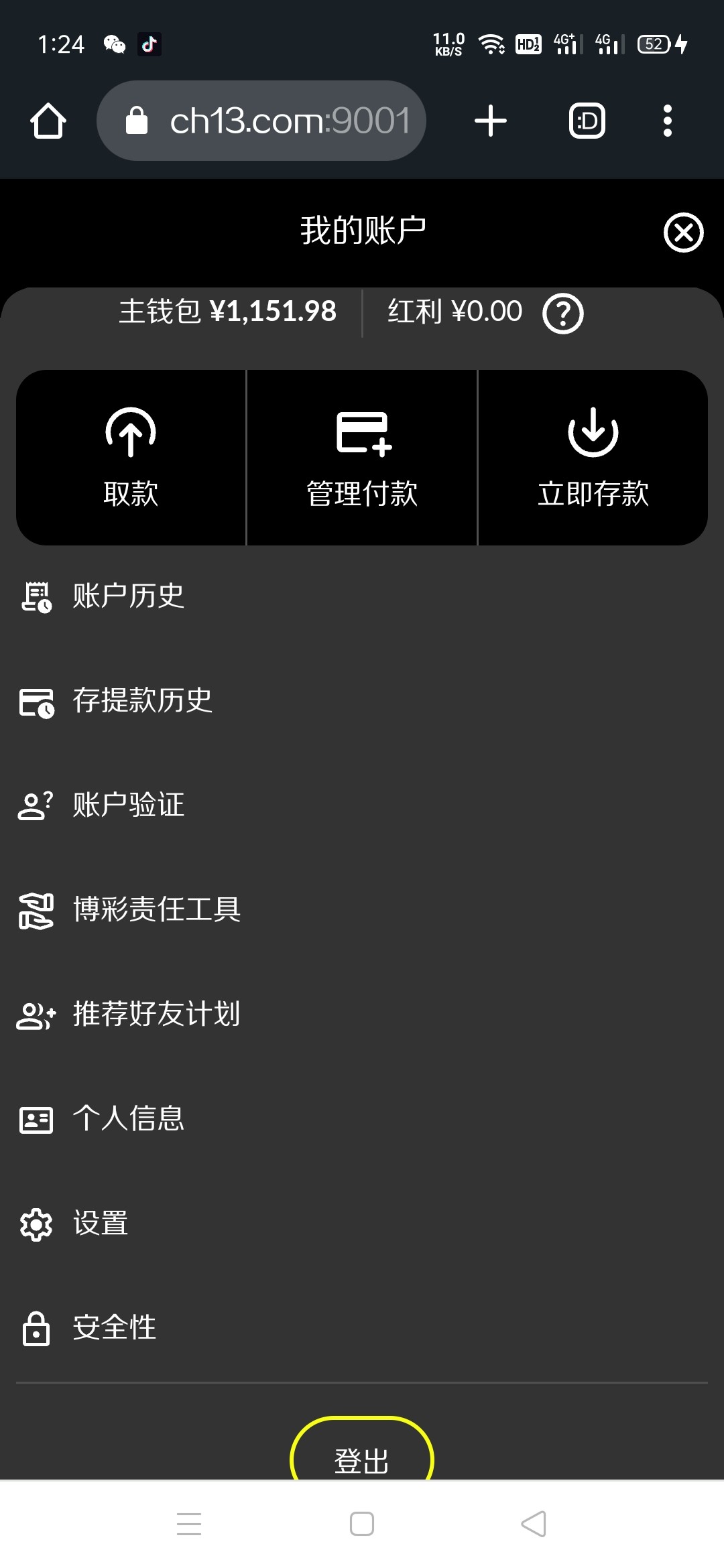The width and height of the screenshot is (724, 1568).
Task: Open 账户历史
Action: click(362, 596)
